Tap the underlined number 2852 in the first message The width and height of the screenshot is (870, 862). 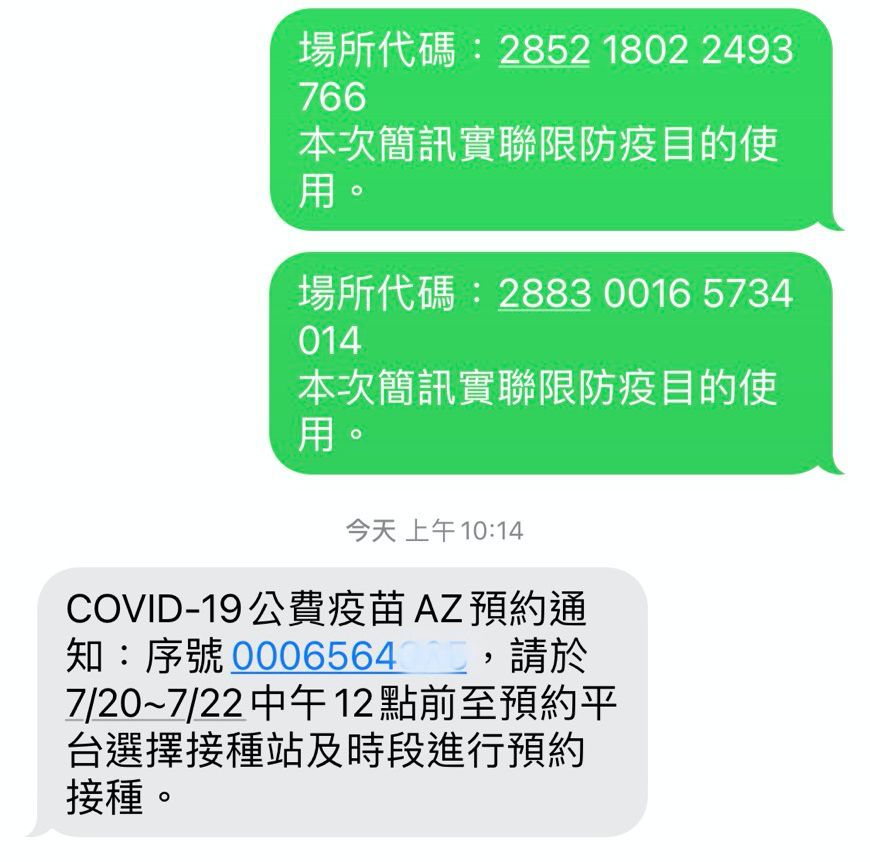point(544,51)
